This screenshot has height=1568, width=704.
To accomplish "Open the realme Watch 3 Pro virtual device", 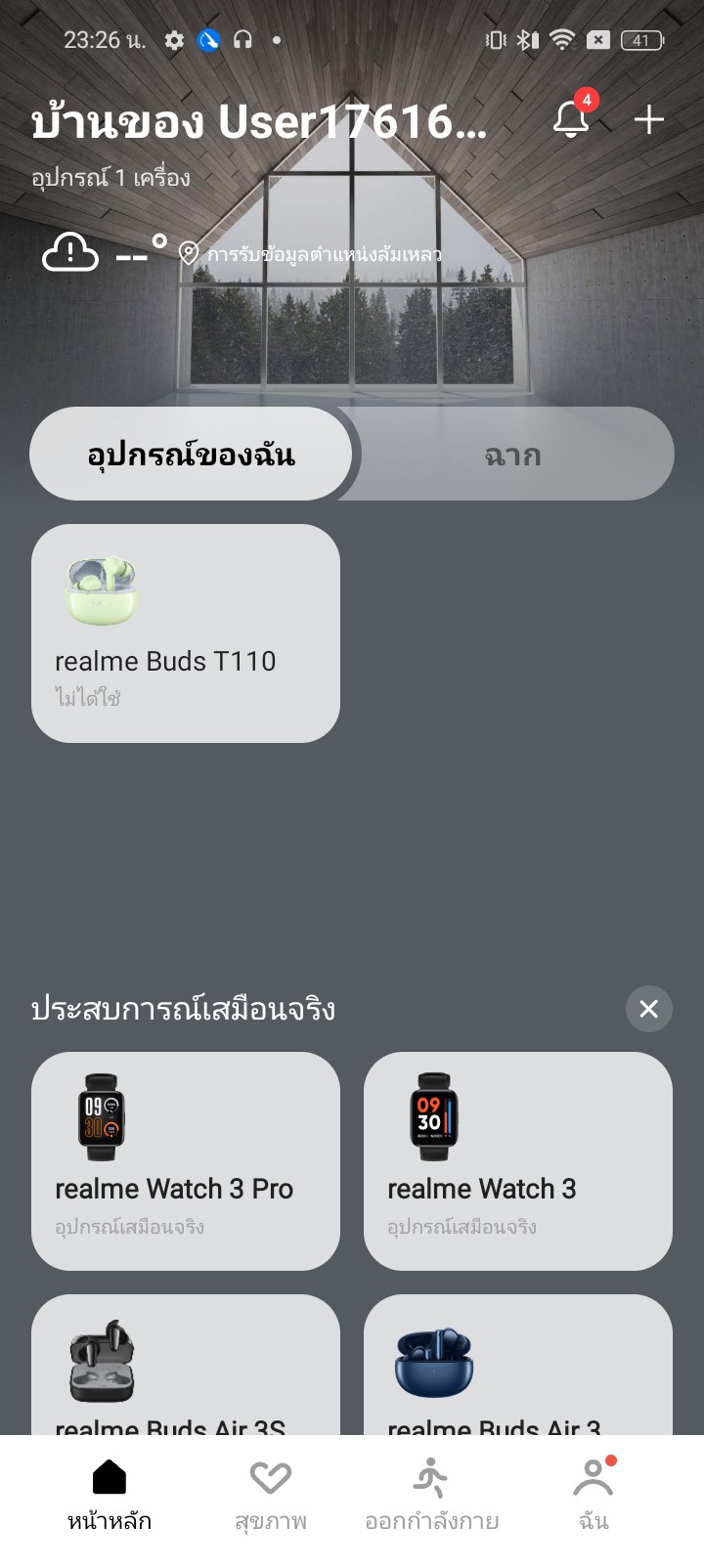I will pos(186,1160).
